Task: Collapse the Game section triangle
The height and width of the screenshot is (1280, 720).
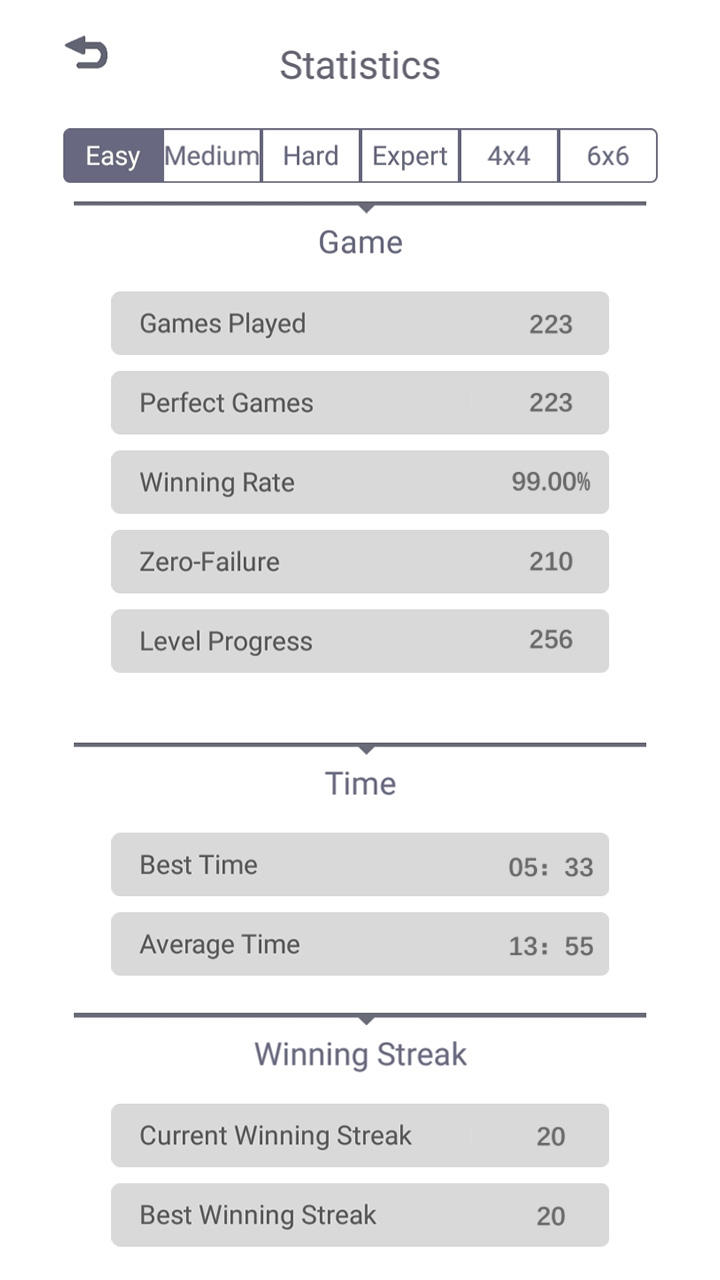Action: pyautogui.click(x=368, y=208)
